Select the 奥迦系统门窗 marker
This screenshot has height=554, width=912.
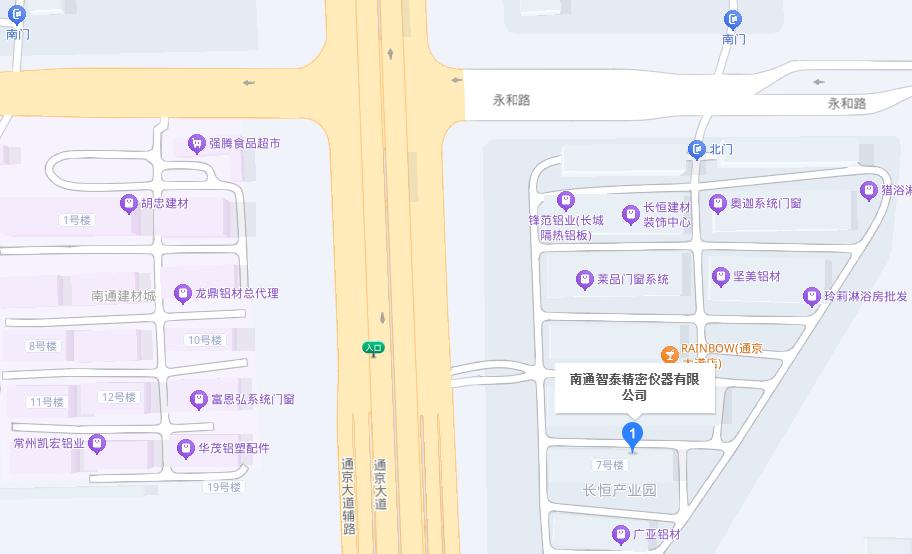718,203
